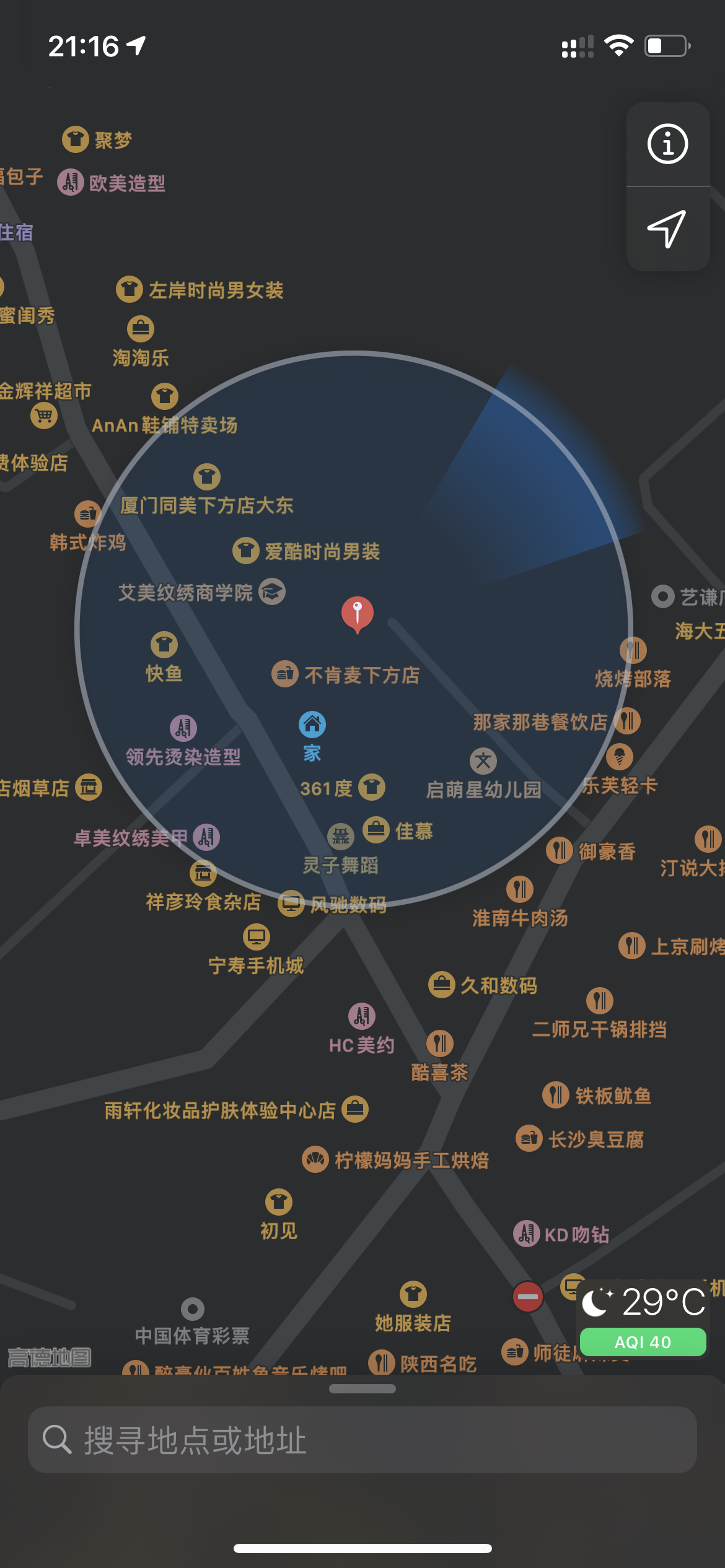Open the search field for places or addresses

point(362,1439)
